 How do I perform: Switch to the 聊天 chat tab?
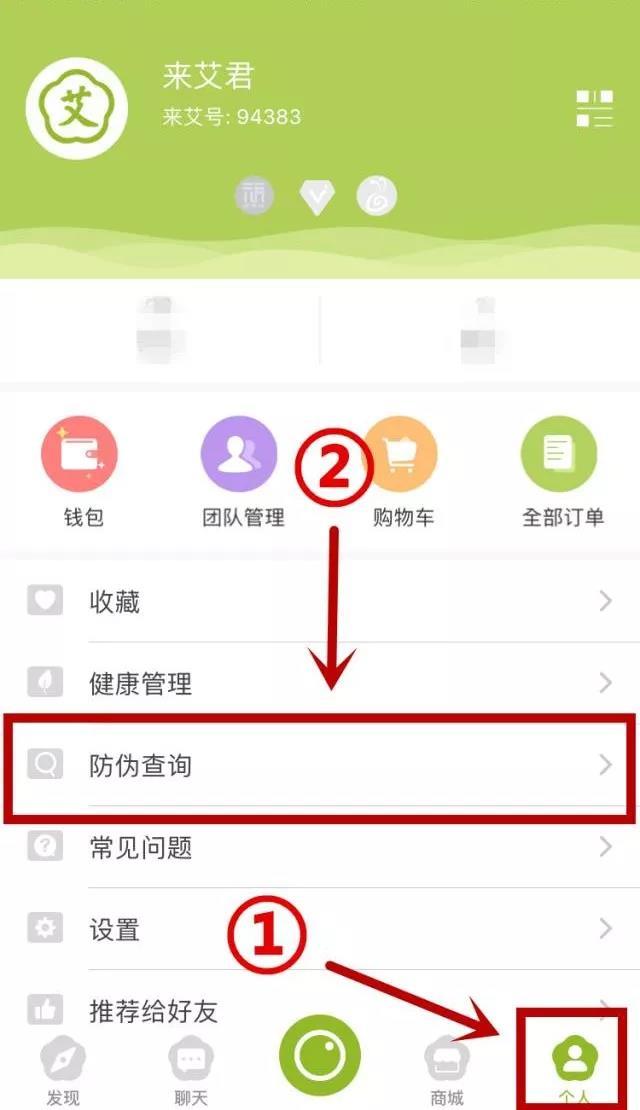(190, 1070)
